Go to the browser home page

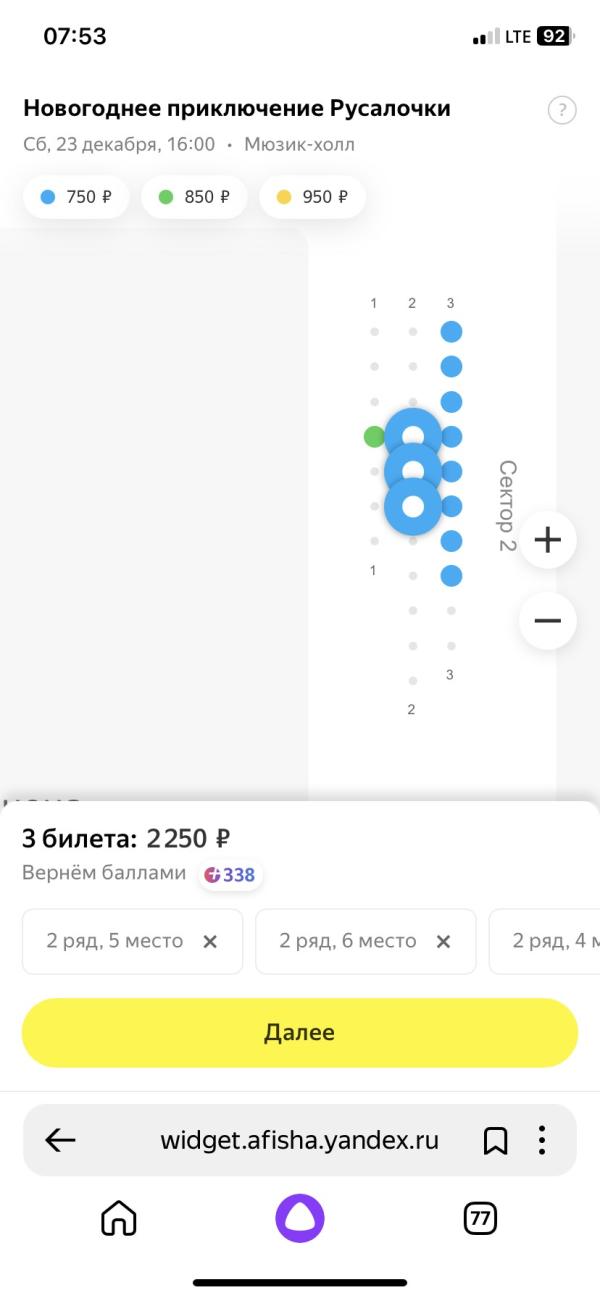click(x=118, y=1218)
